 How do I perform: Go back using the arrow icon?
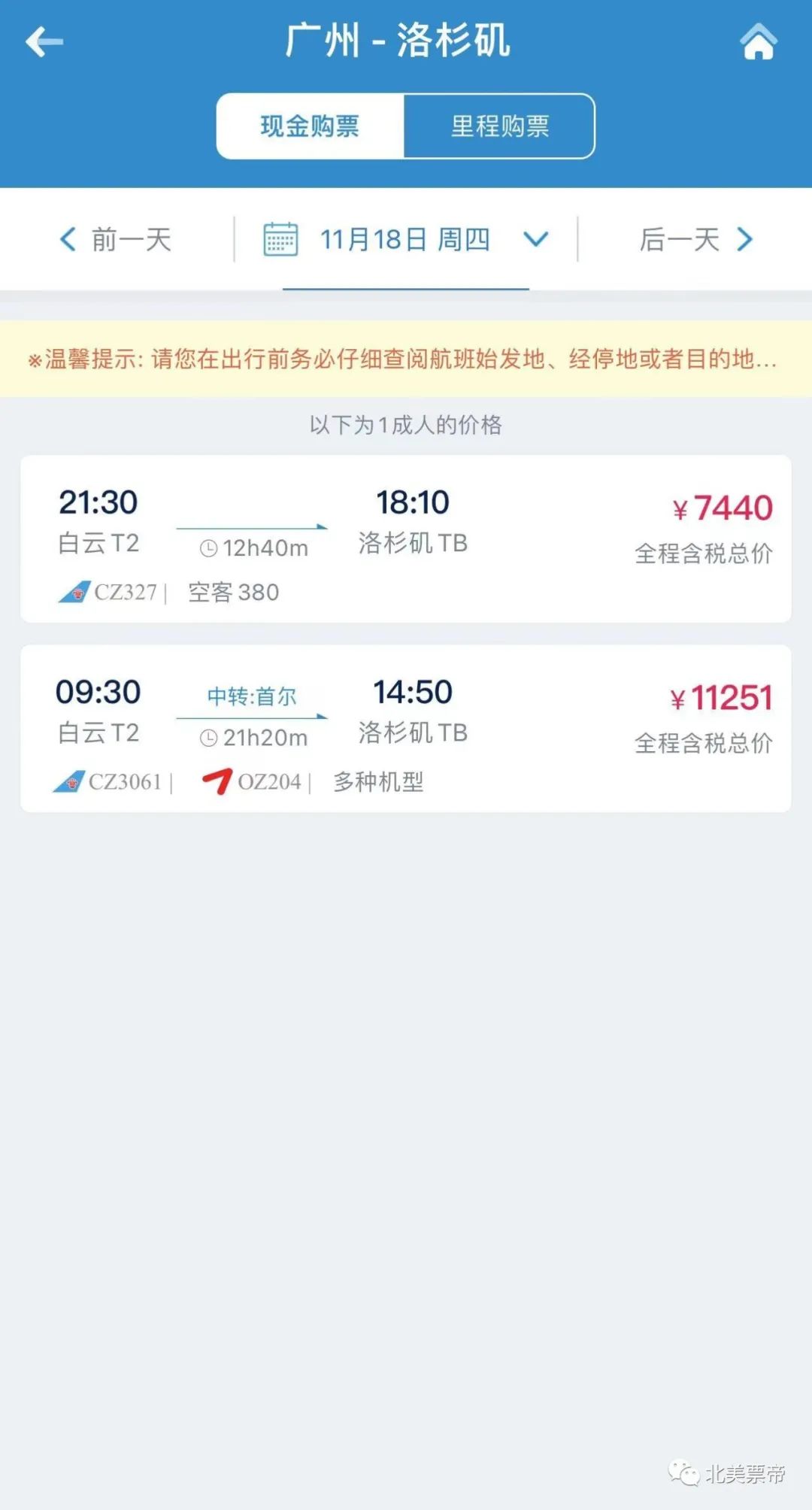44,42
